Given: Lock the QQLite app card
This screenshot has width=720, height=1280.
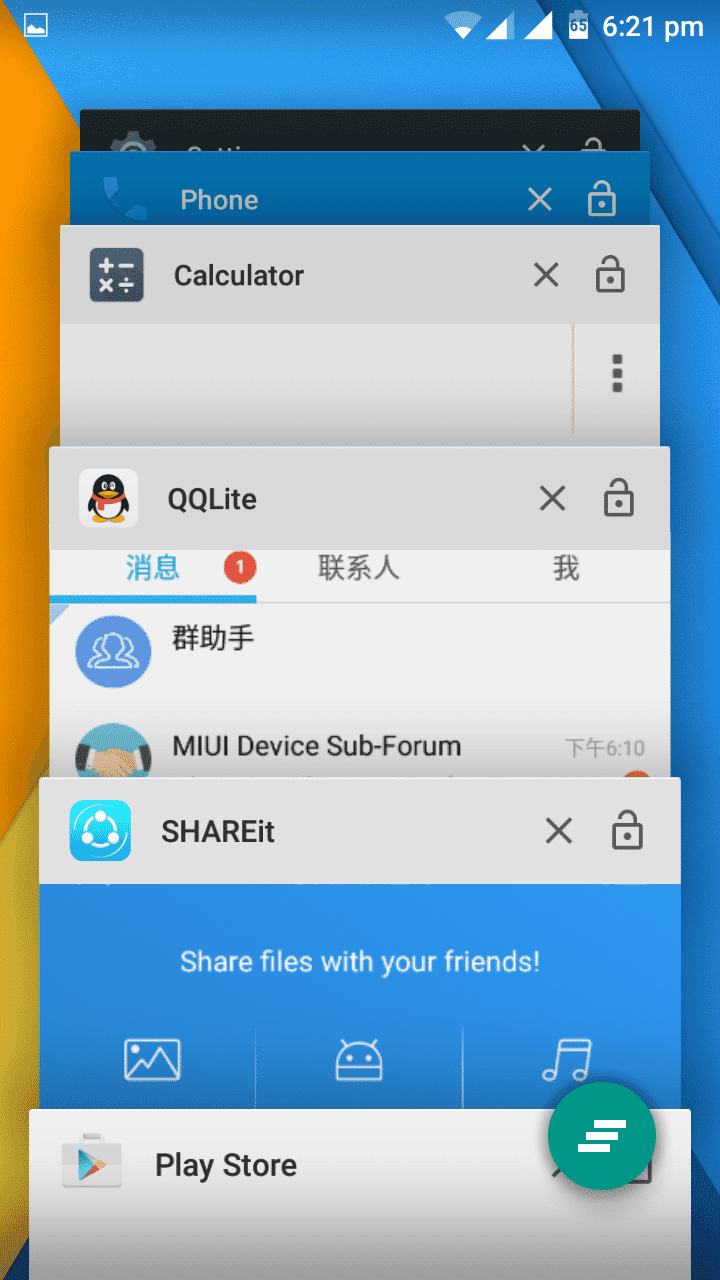Looking at the screenshot, I should (x=619, y=497).
